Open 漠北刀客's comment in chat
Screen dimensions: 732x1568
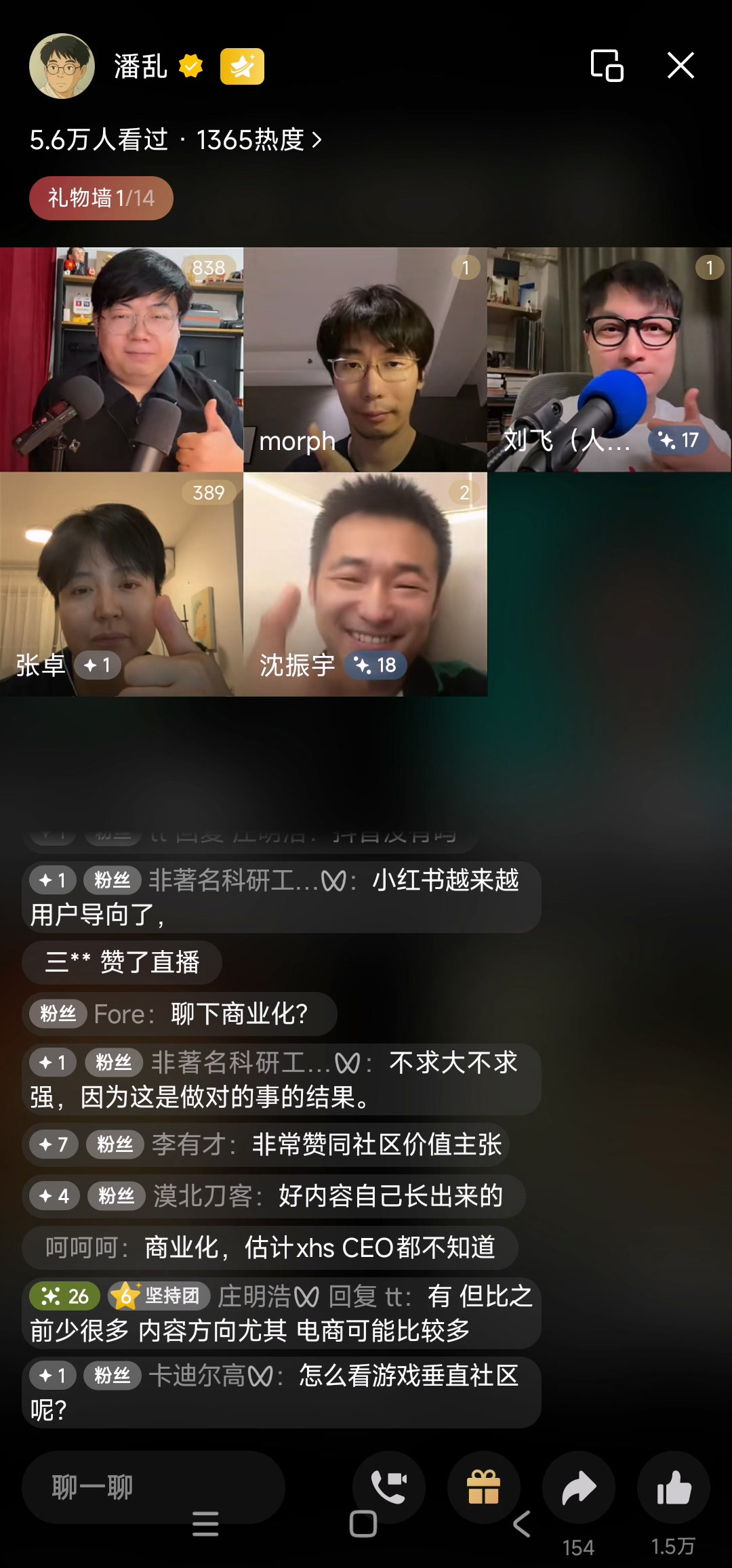click(273, 1196)
